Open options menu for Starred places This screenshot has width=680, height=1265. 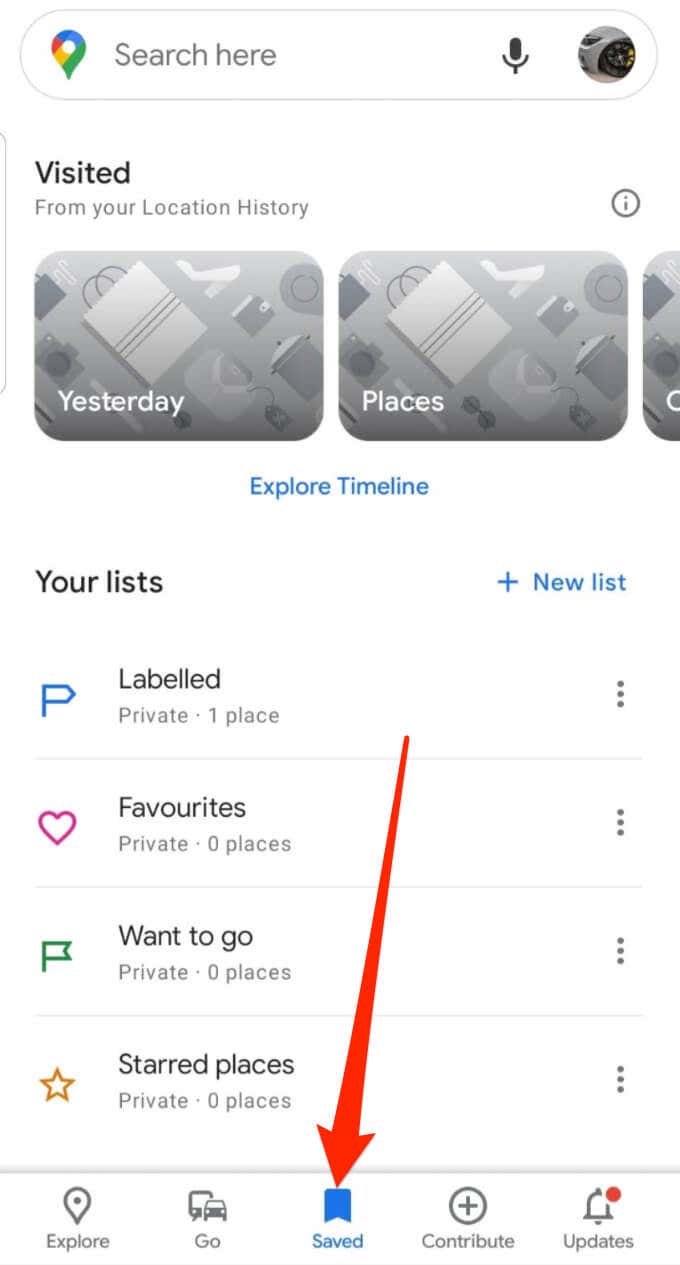(x=620, y=1079)
